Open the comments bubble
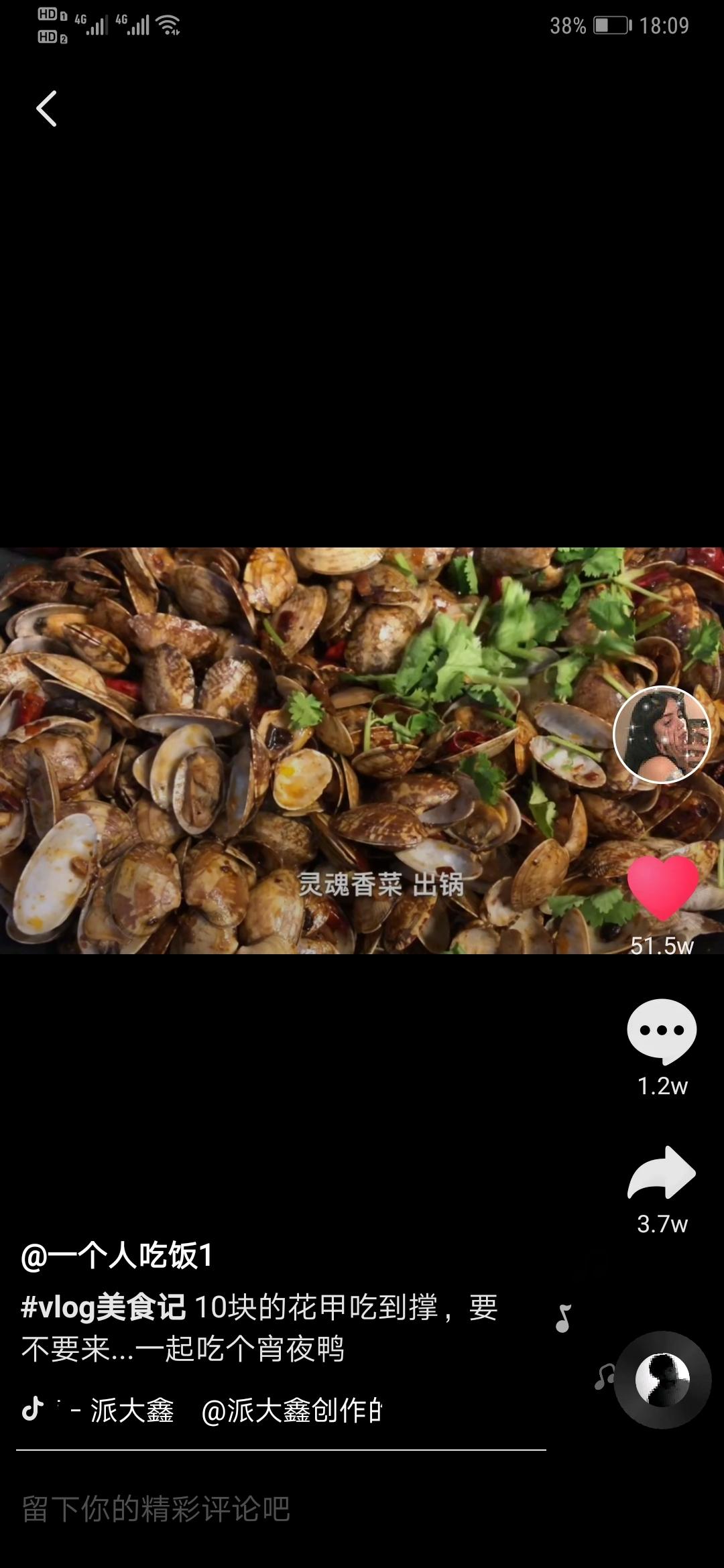Viewport: 724px width, 1568px height. (x=662, y=1030)
